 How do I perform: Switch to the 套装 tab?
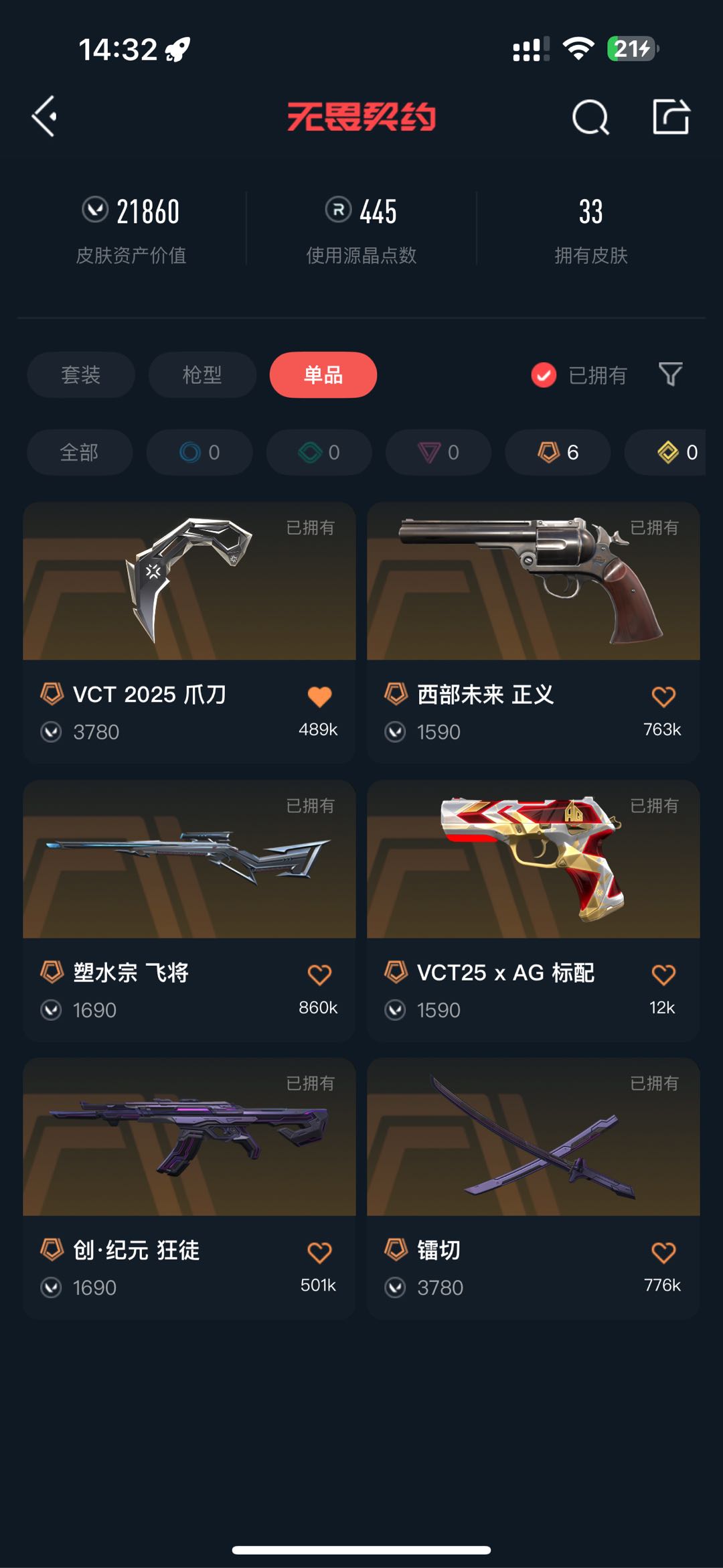[81, 374]
